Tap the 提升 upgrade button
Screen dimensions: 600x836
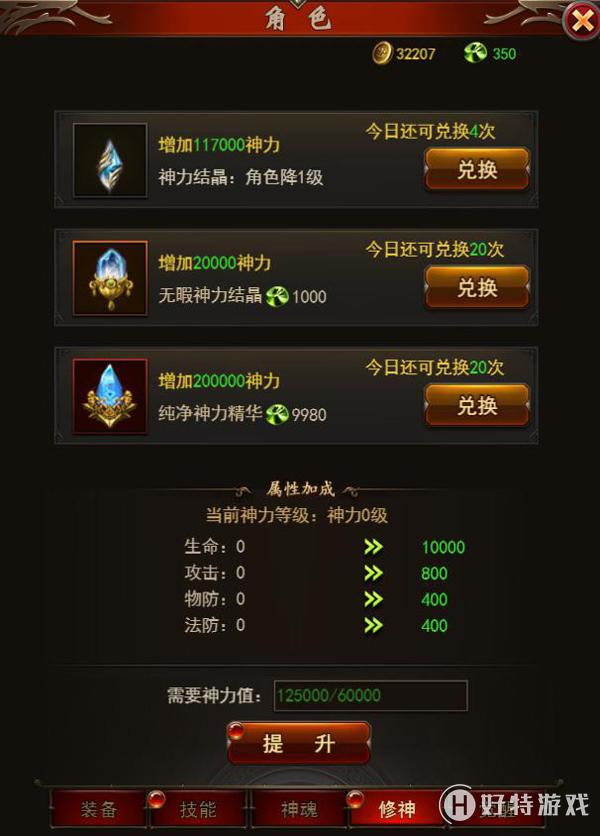[298, 744]
